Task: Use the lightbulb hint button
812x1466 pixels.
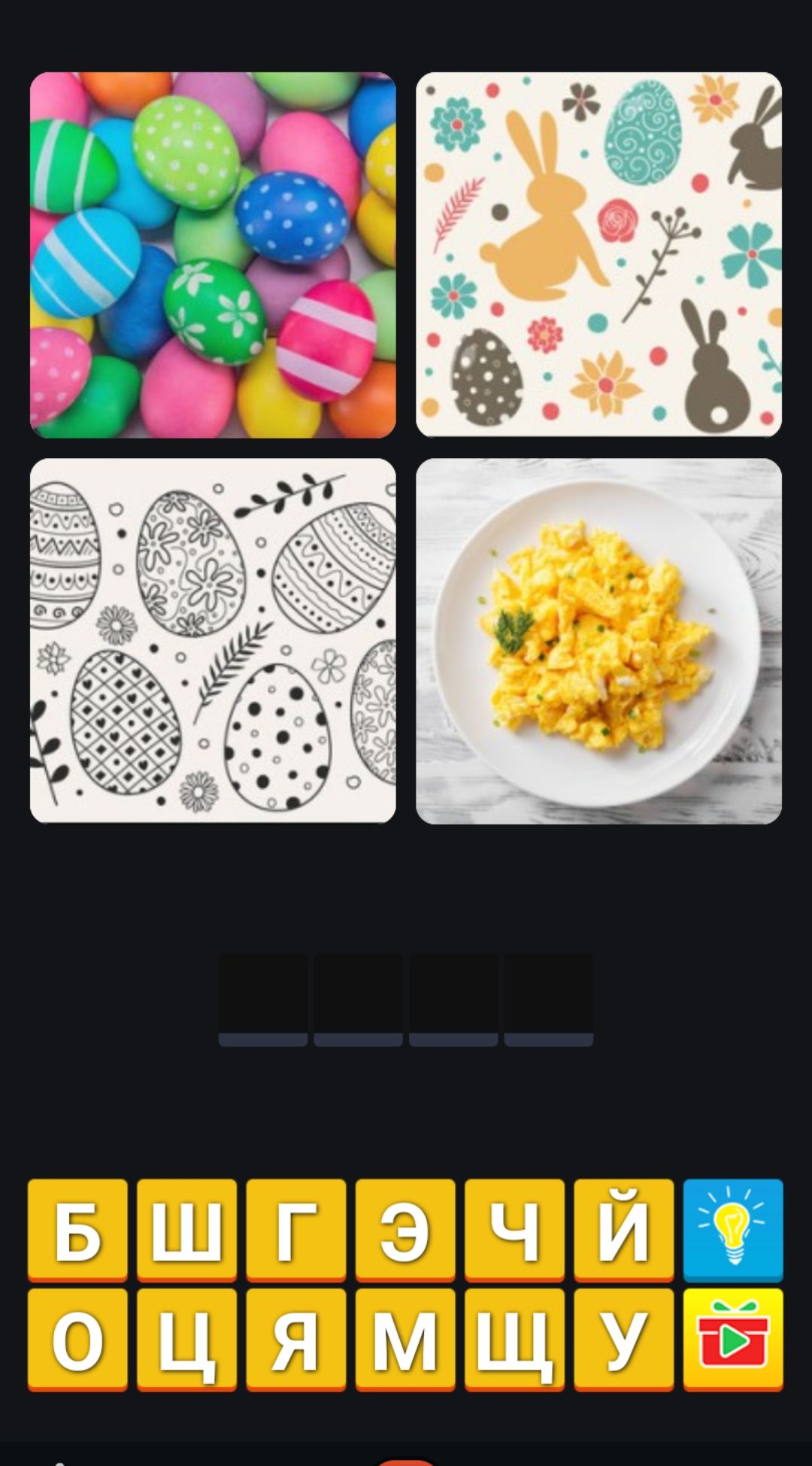Action: [x=733, y=1229]
